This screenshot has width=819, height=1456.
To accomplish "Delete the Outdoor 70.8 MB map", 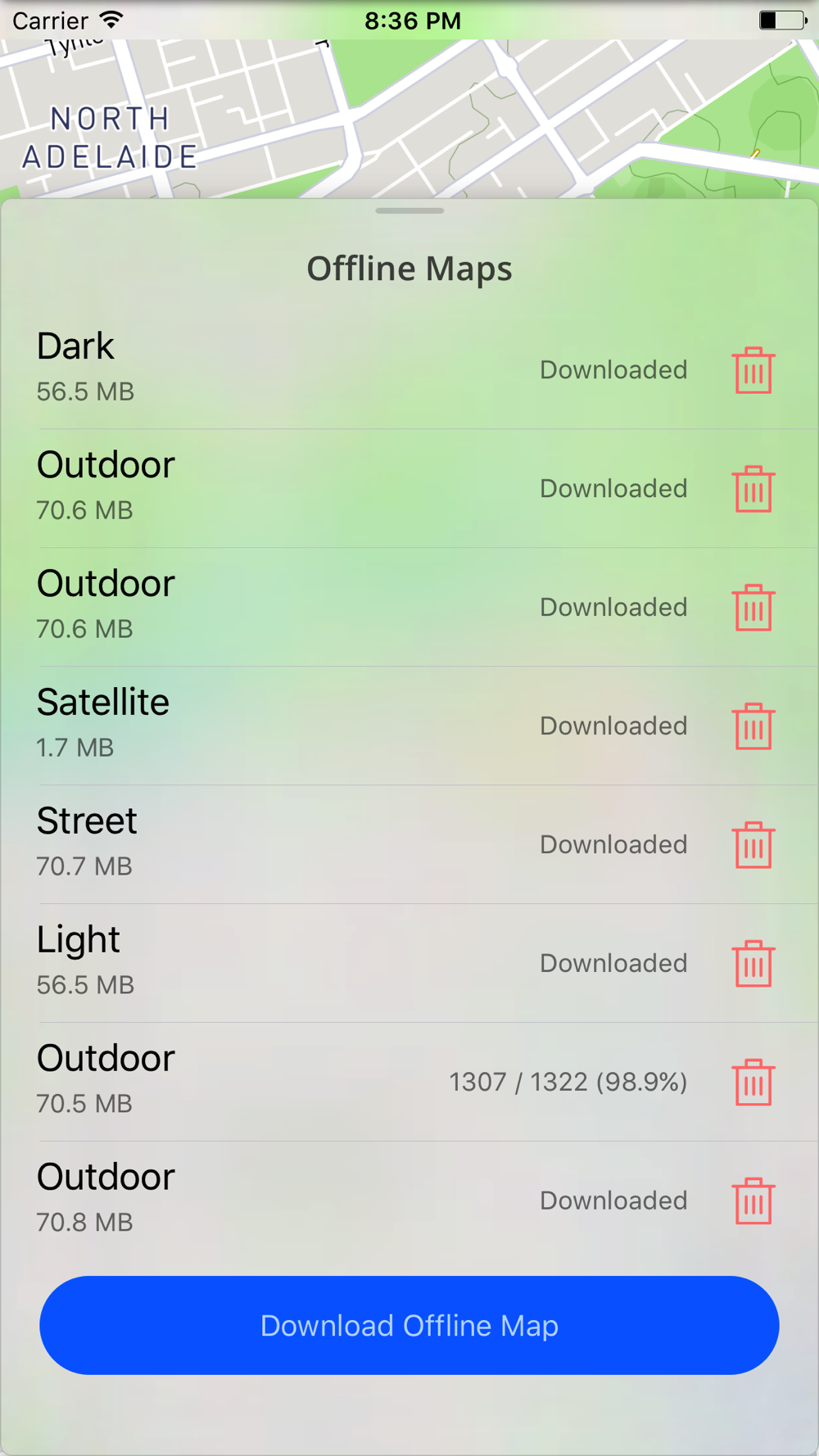I will (x=753, y=1201).
